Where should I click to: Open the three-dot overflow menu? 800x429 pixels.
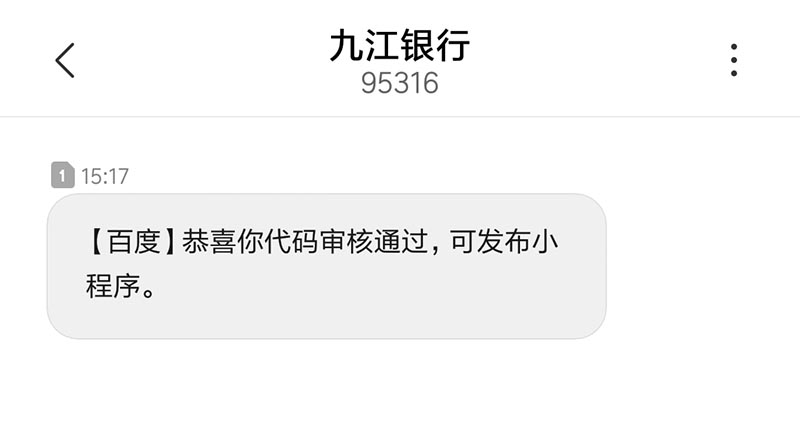734,60
